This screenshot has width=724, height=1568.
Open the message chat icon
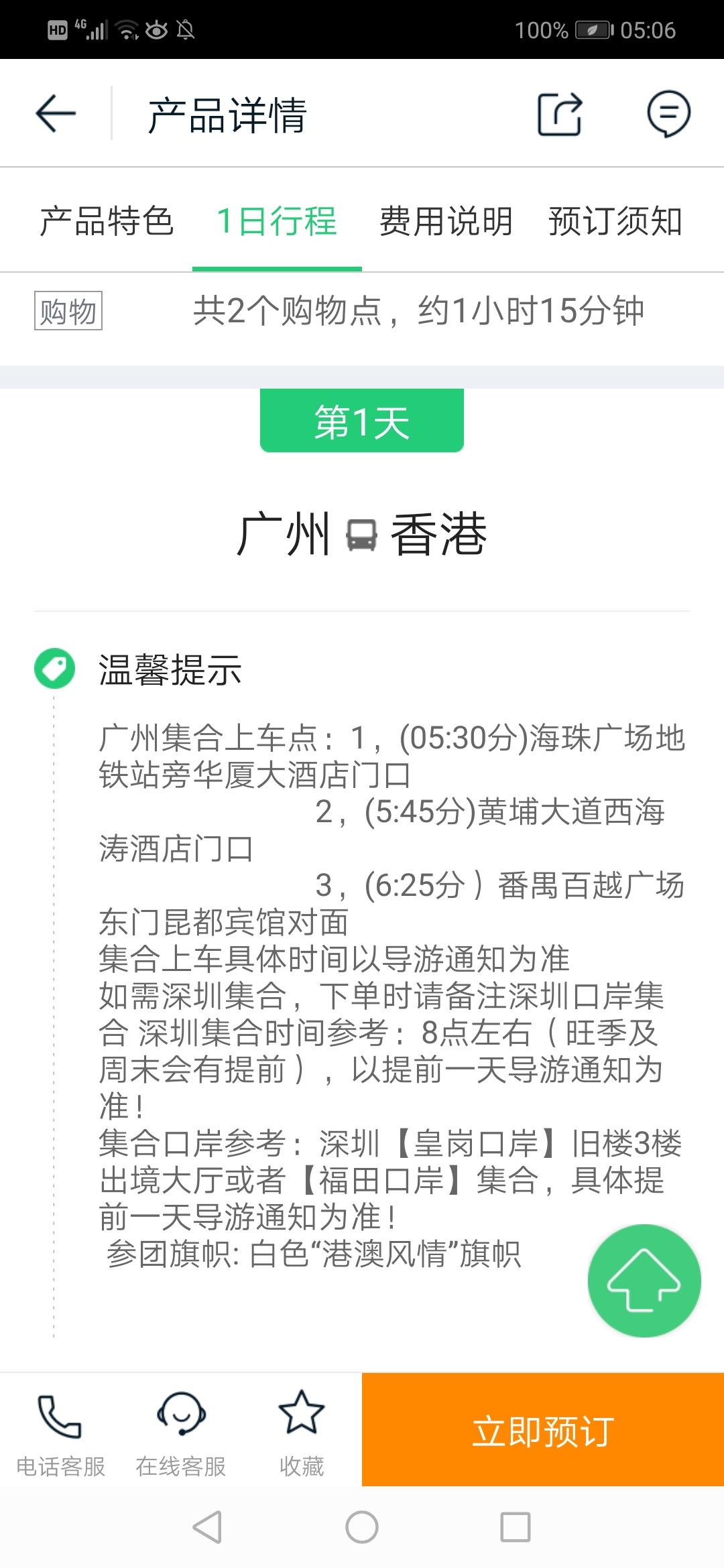(668, 113)
